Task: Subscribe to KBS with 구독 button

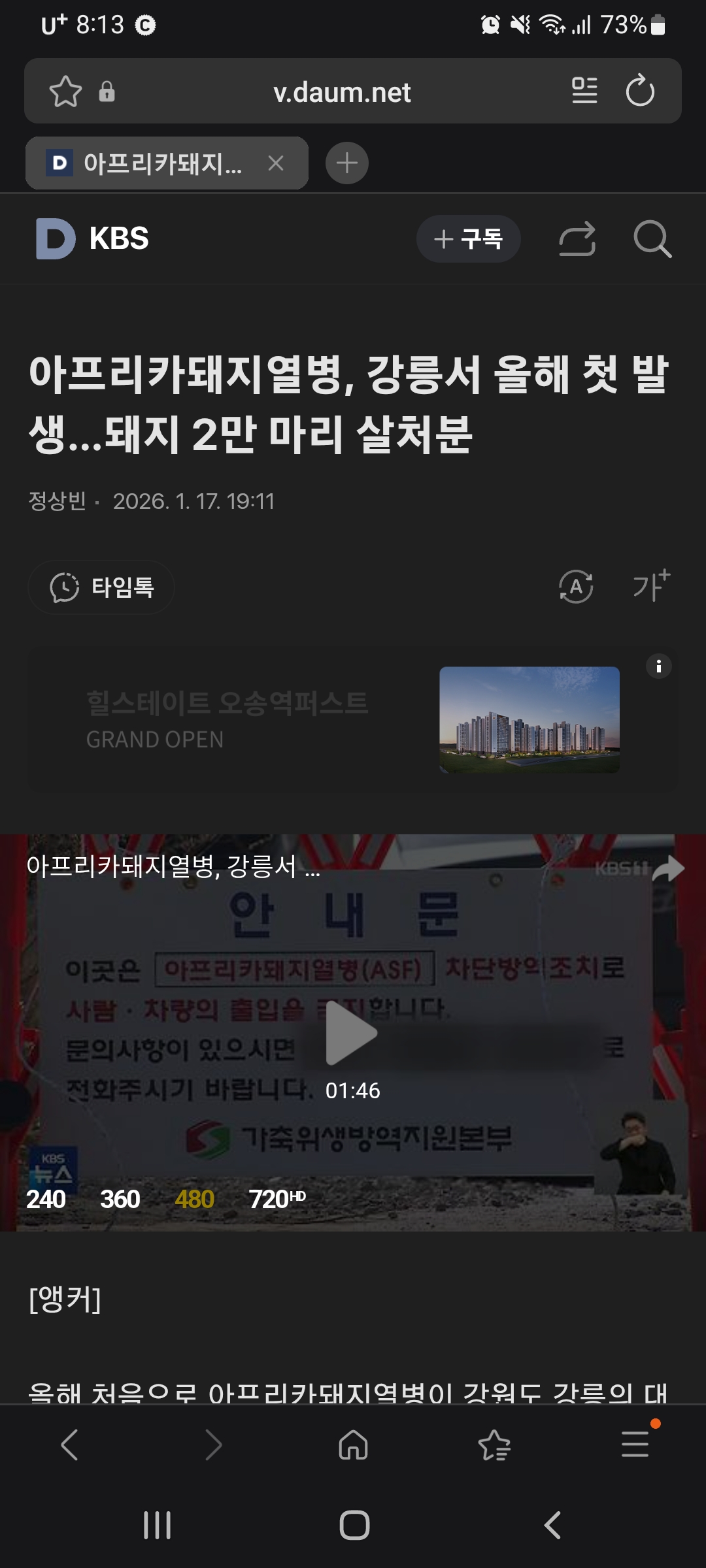Action: tap(468, 238)
